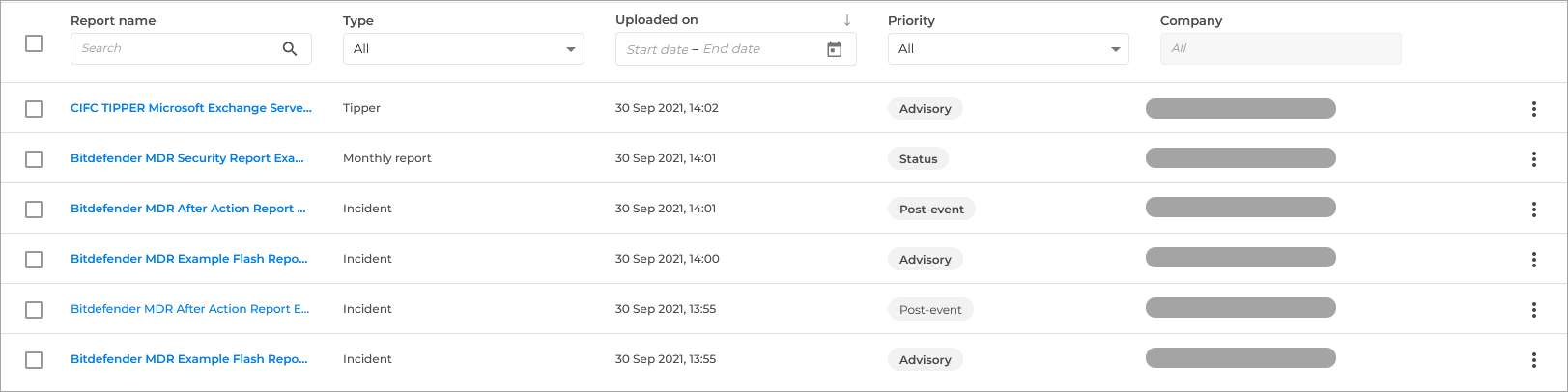Open more options for the CIFC TIPPER report
This screenshot has width=1568, height=392.
pos(1534,109)
